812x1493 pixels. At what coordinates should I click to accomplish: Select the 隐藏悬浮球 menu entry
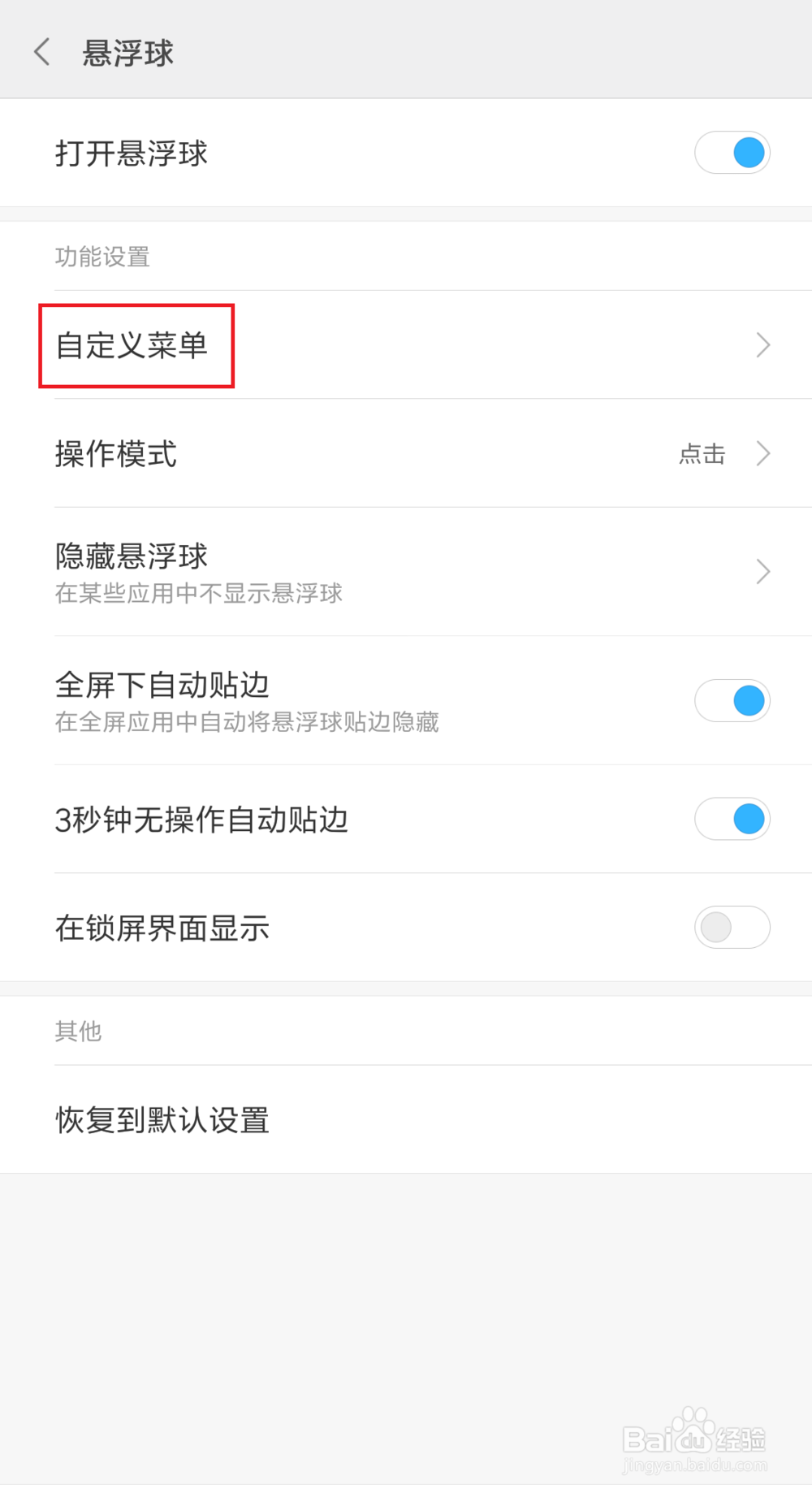131,556
